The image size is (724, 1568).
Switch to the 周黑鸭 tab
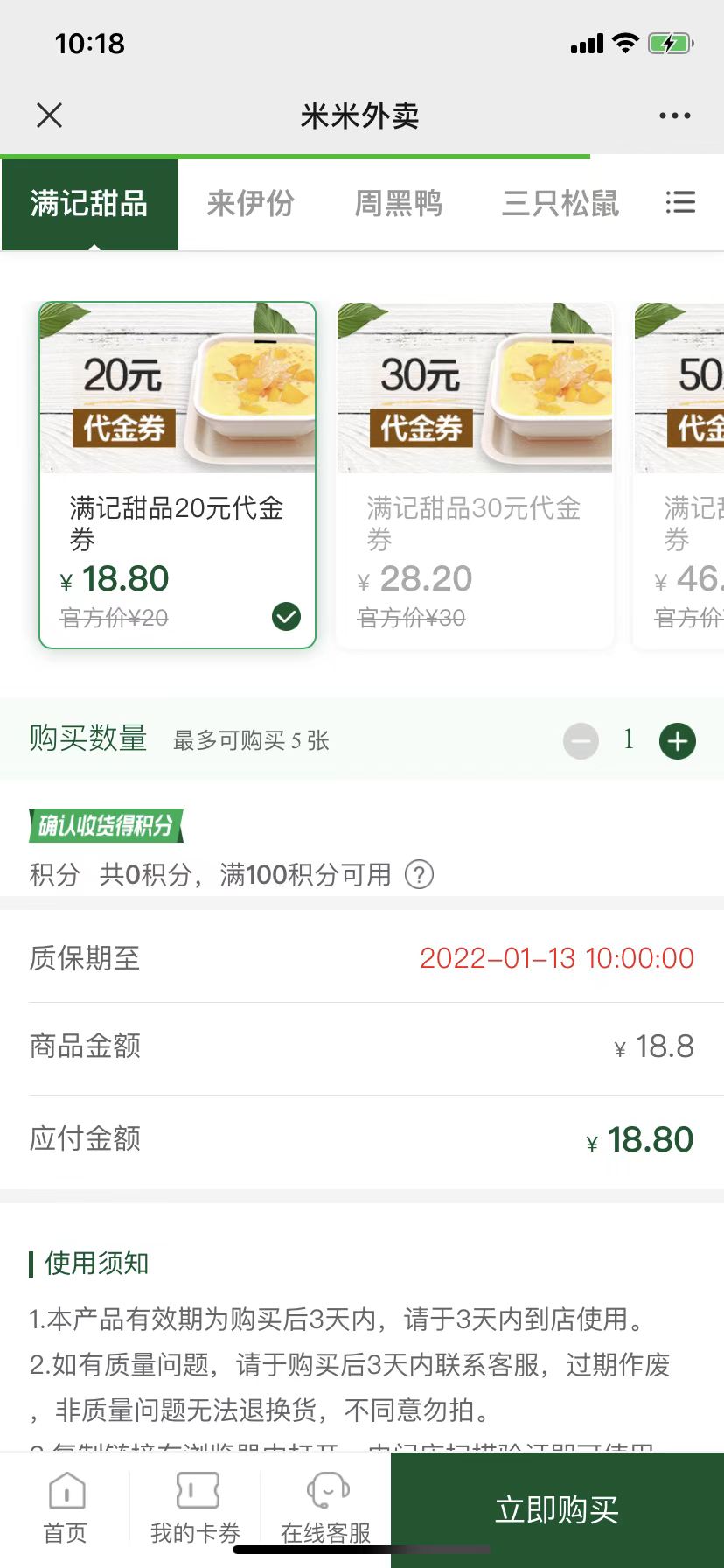click(398, 204)
